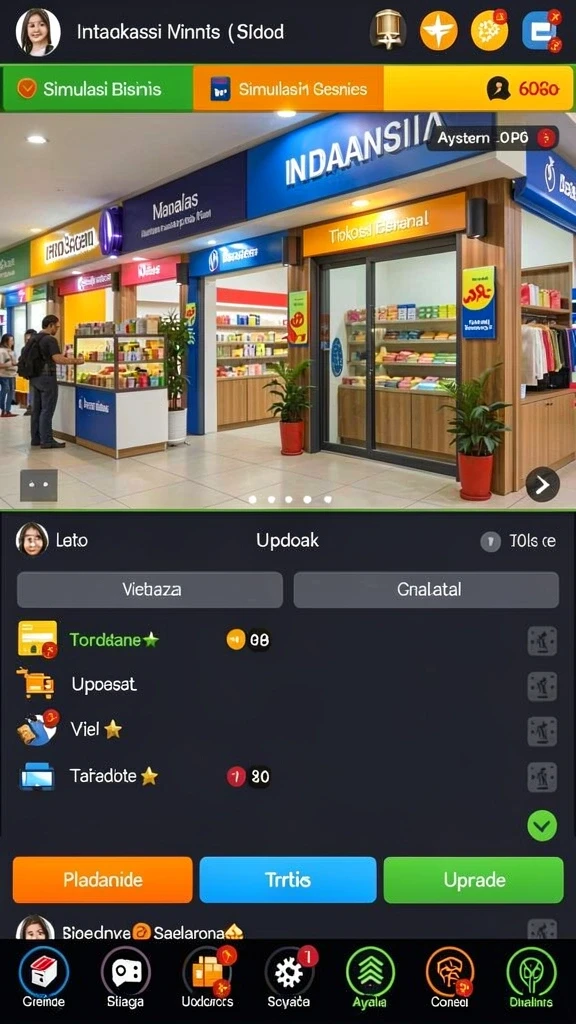Open the Tafadote row

(x=288, y=776)
